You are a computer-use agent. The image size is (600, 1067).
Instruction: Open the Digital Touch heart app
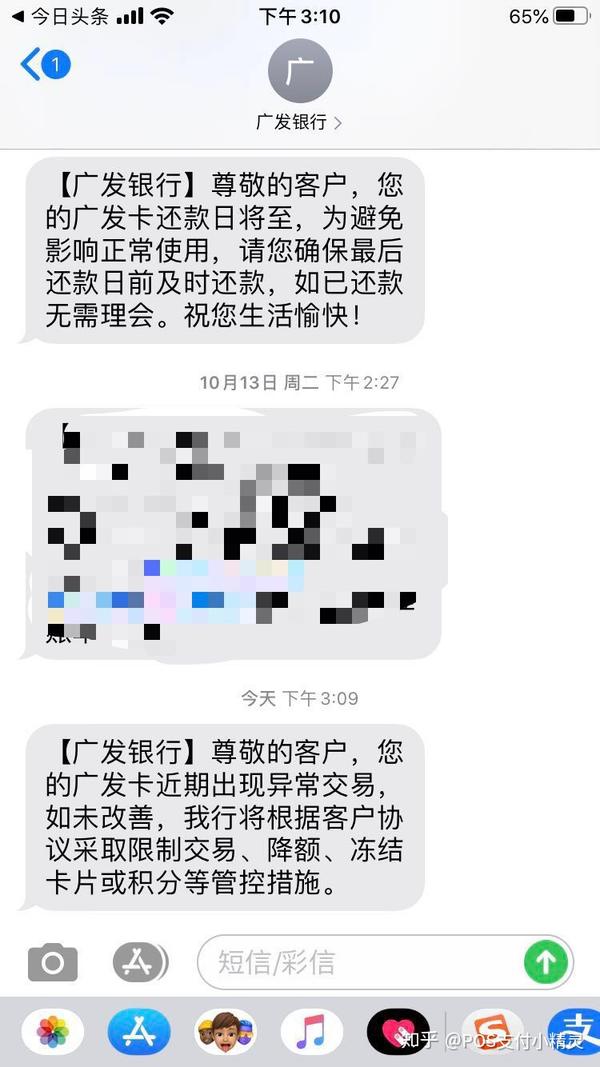pos(397,1032)
